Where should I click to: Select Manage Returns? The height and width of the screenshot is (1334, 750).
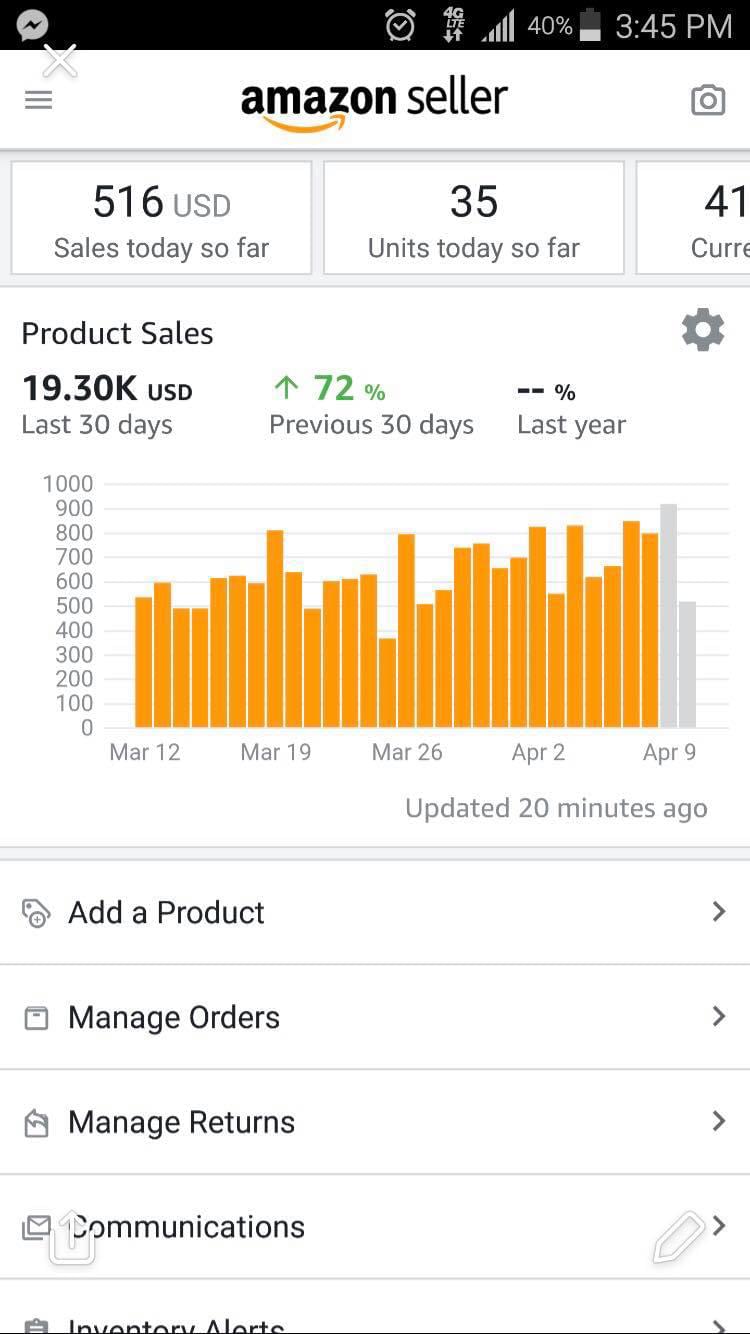[x=375, y=1122]
